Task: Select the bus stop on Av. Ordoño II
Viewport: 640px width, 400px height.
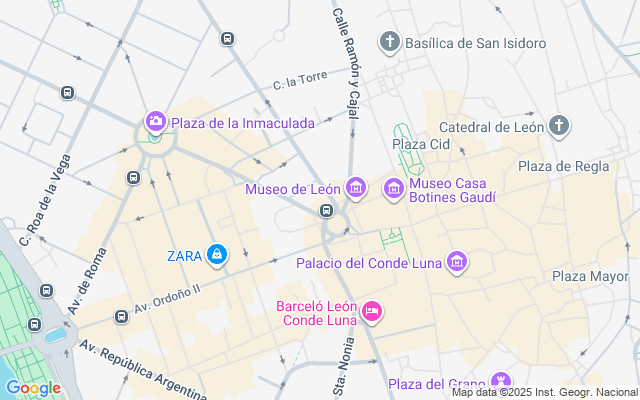Action: point(121,316)
